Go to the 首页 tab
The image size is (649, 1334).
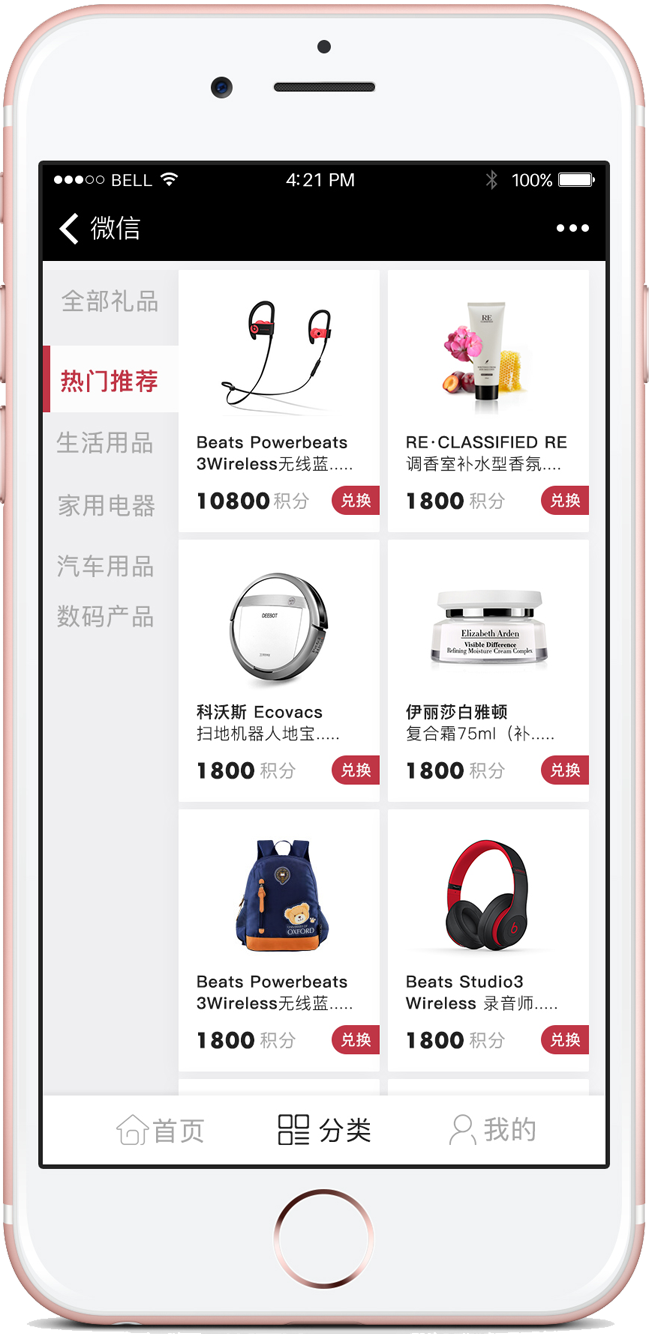point(161,1131)
